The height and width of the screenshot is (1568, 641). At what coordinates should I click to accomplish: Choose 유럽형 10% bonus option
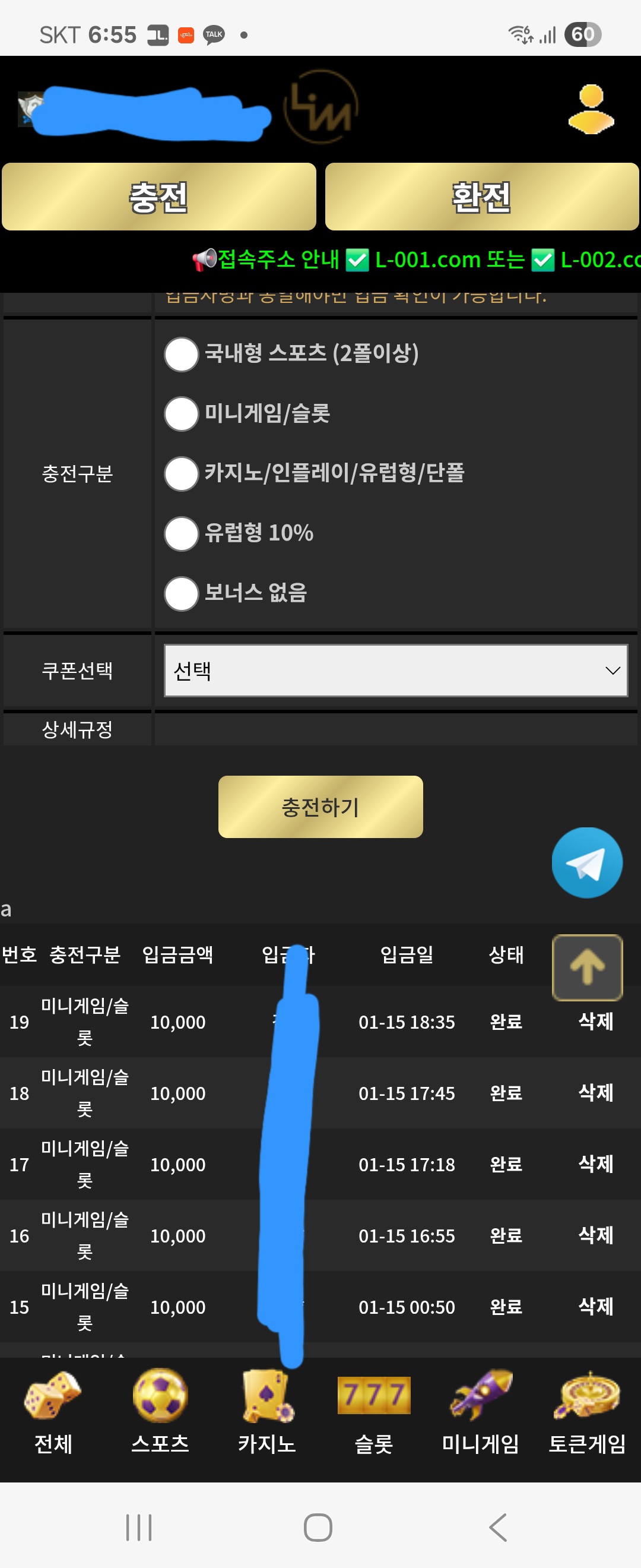[180, 535]
